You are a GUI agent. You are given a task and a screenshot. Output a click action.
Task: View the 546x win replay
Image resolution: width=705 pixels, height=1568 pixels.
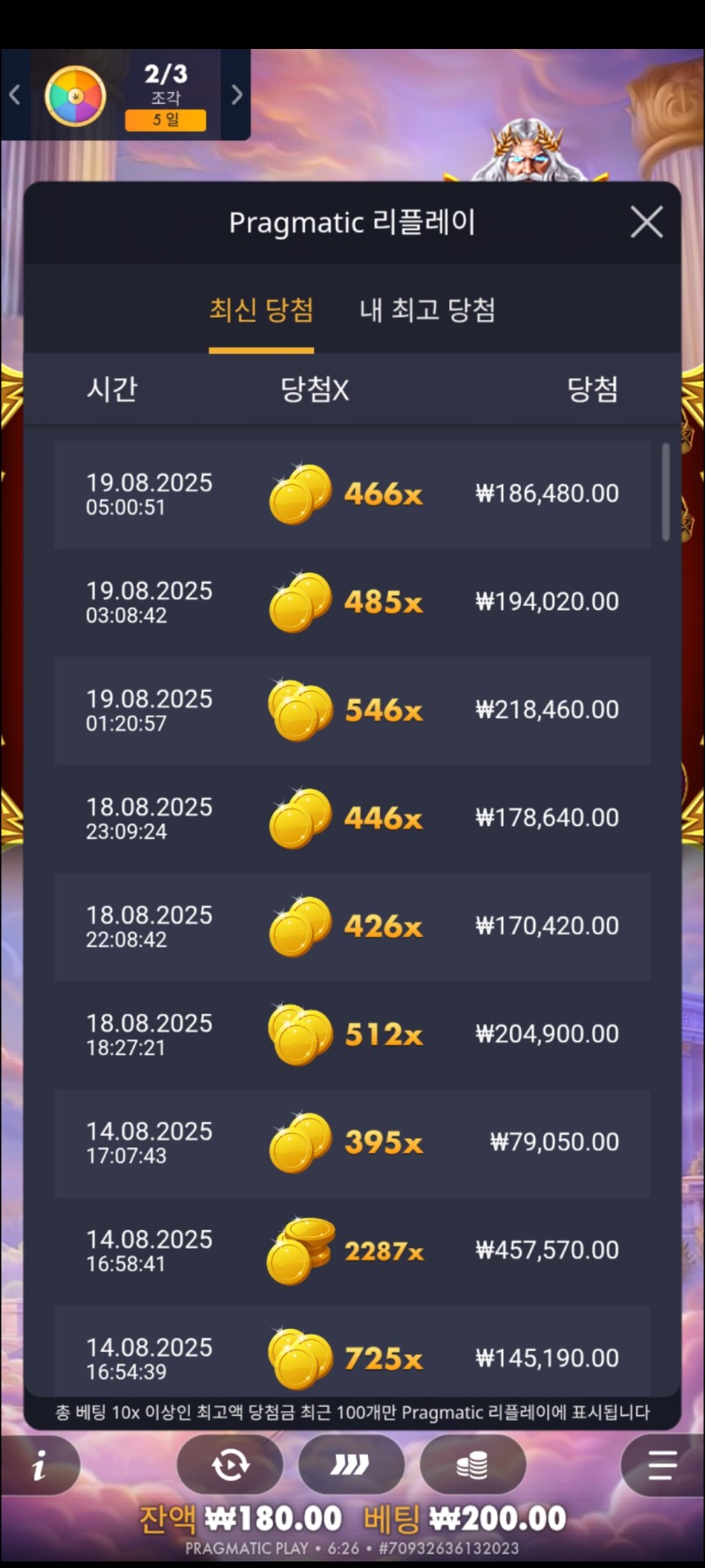coord(352,710)
